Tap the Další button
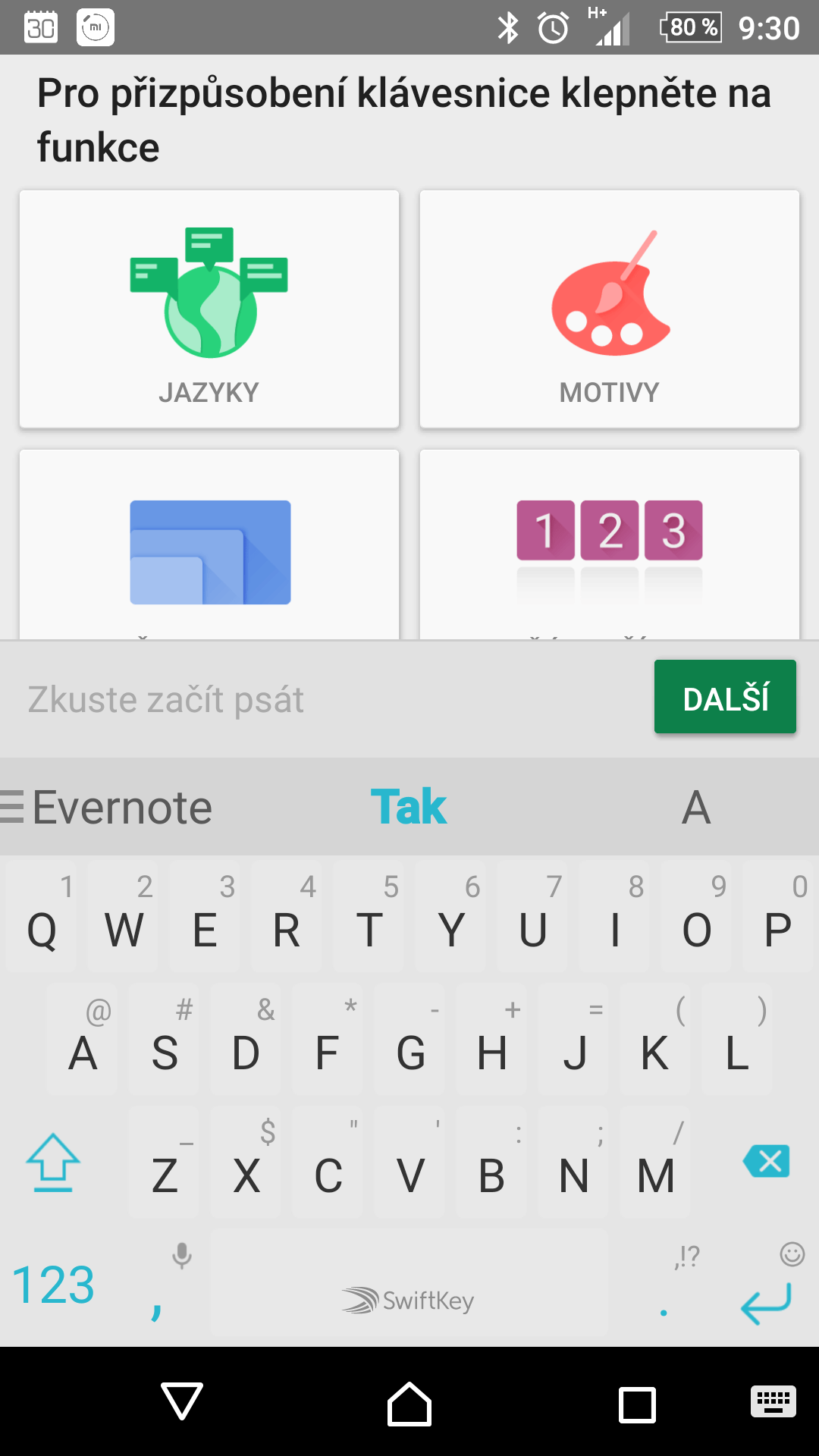Viewport: 819px width, 1456px height. [x=725, y=697]
